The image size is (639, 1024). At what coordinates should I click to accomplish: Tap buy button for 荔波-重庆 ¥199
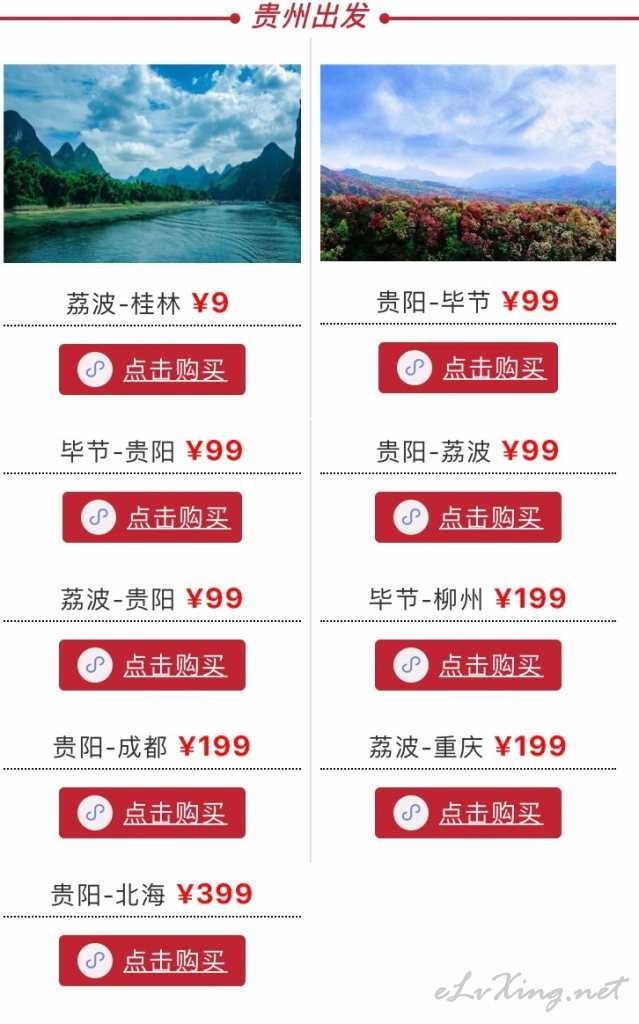pyautogui.click(x=468, y=812)
